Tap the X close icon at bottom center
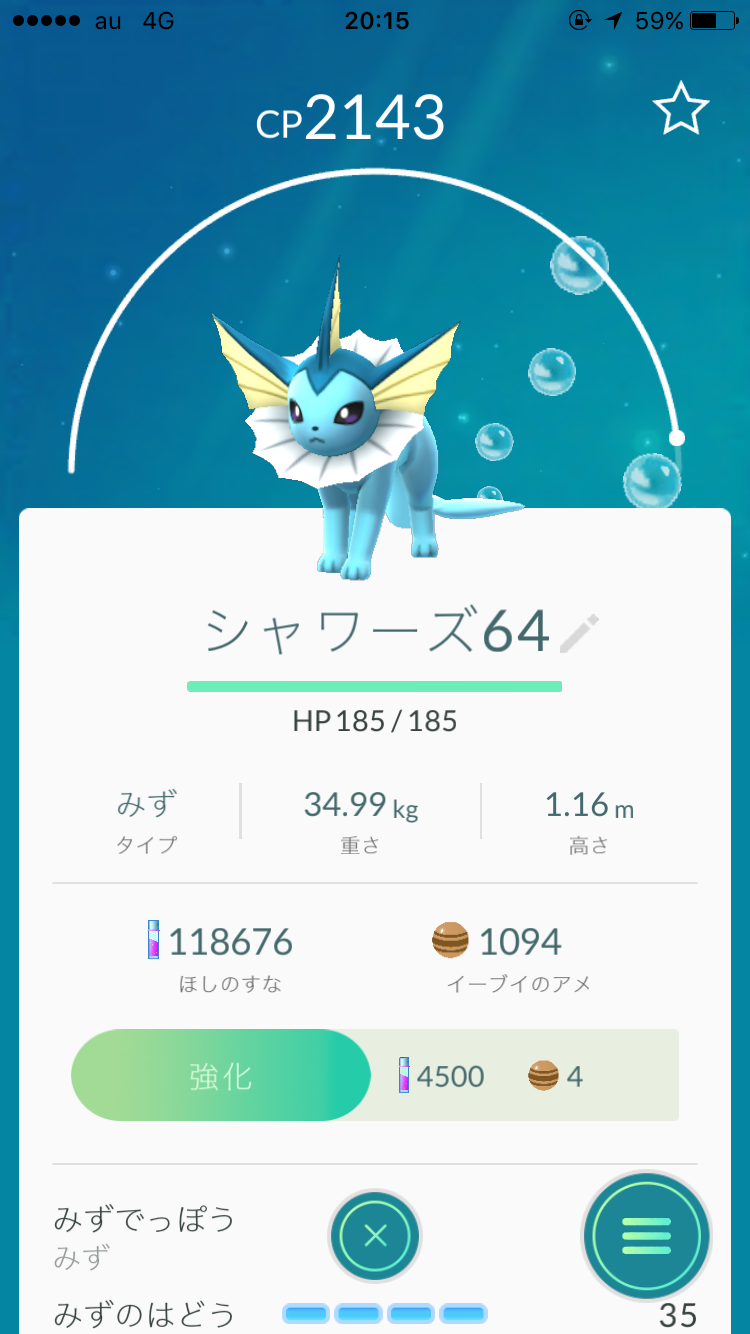 375,1236
